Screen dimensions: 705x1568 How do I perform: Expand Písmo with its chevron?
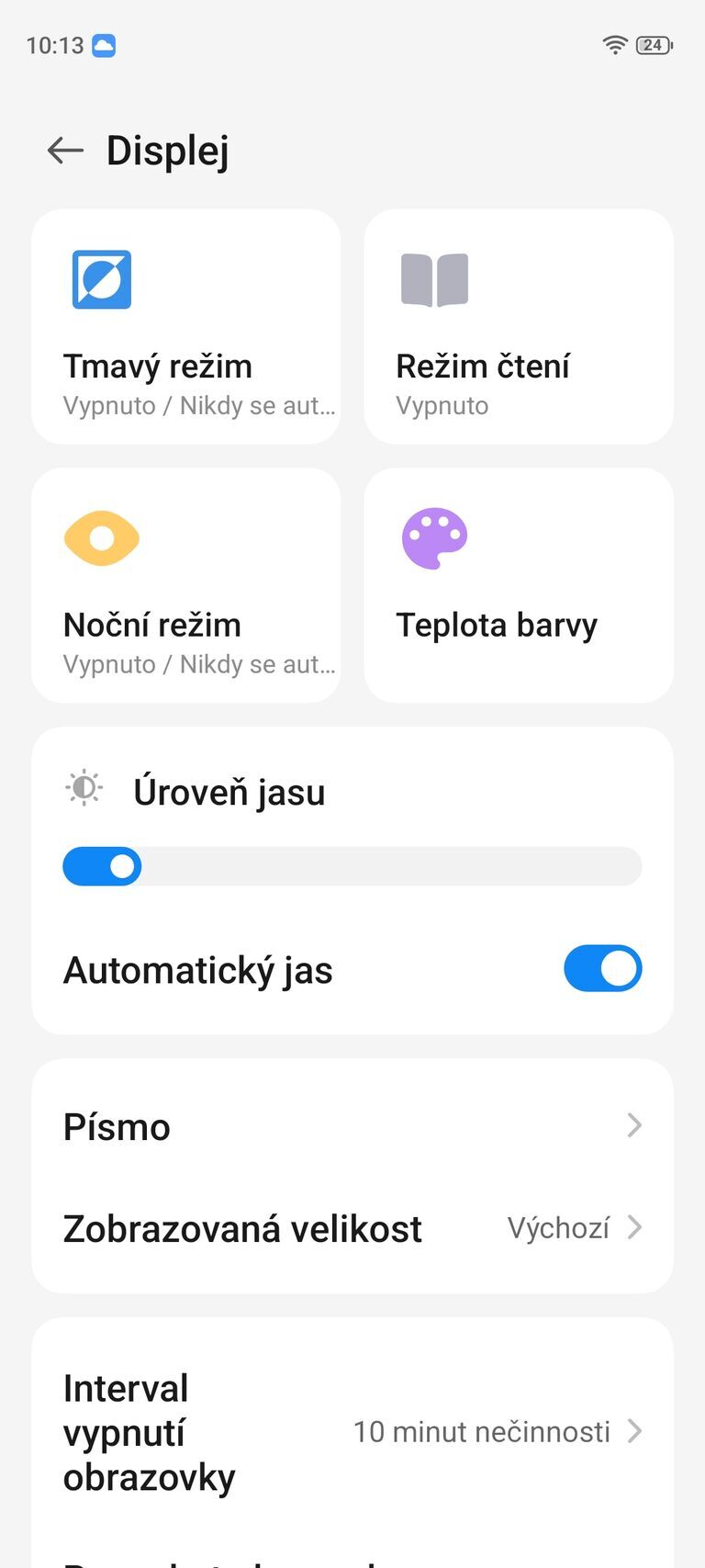pos(634,1125)
